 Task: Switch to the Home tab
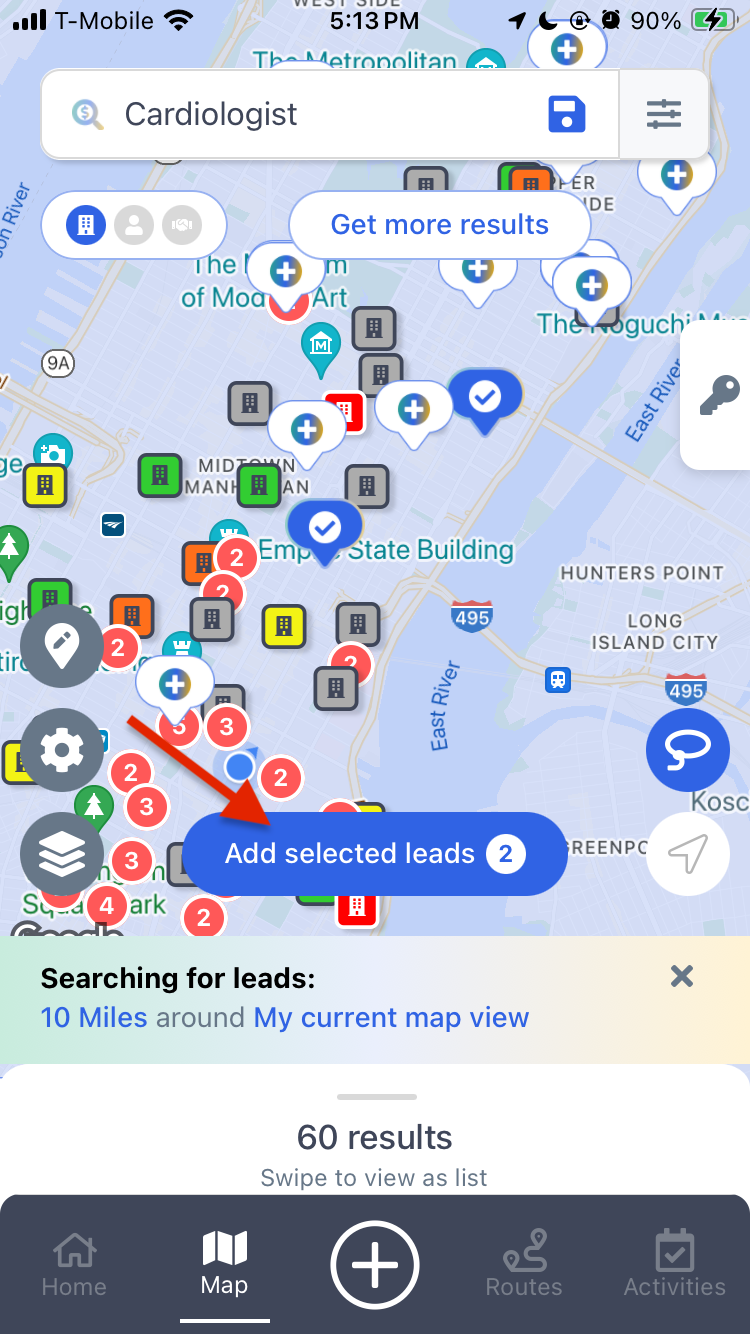click(x=74, y=1264)
